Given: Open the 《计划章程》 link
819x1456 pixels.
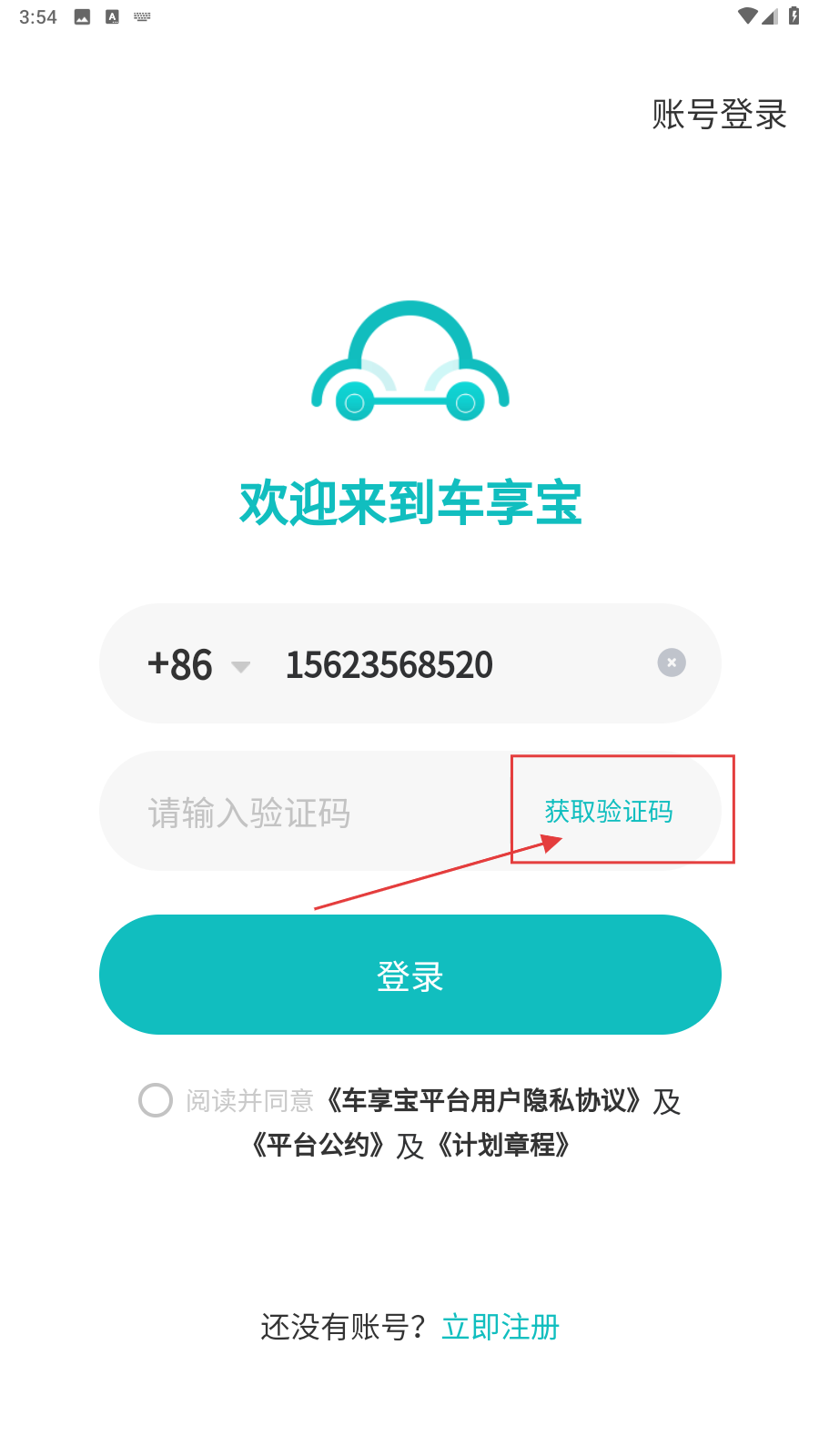Looking at the screenshot, I should [504, 1145].
